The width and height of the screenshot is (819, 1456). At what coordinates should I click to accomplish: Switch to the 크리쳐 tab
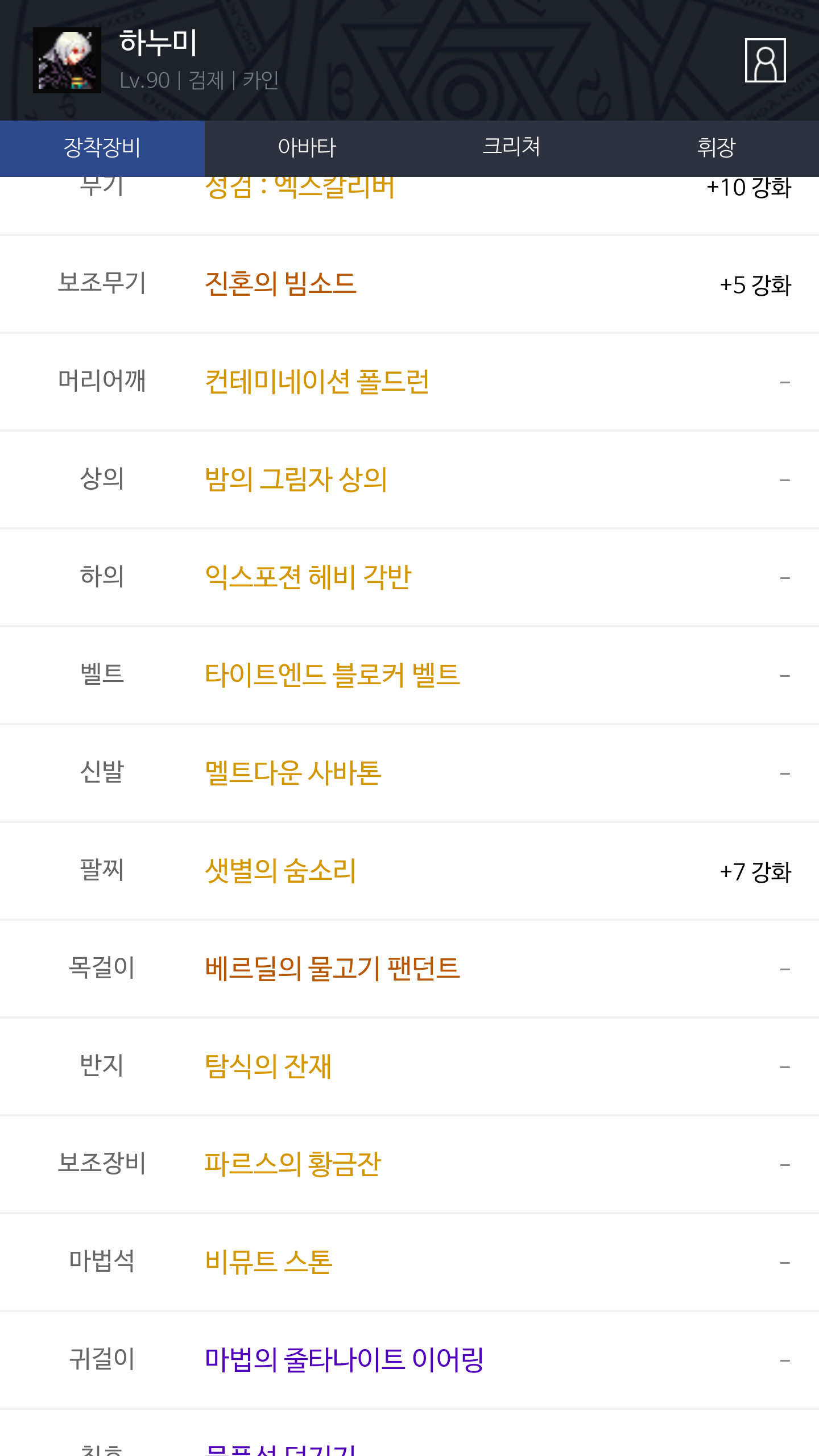coord(512,148)
